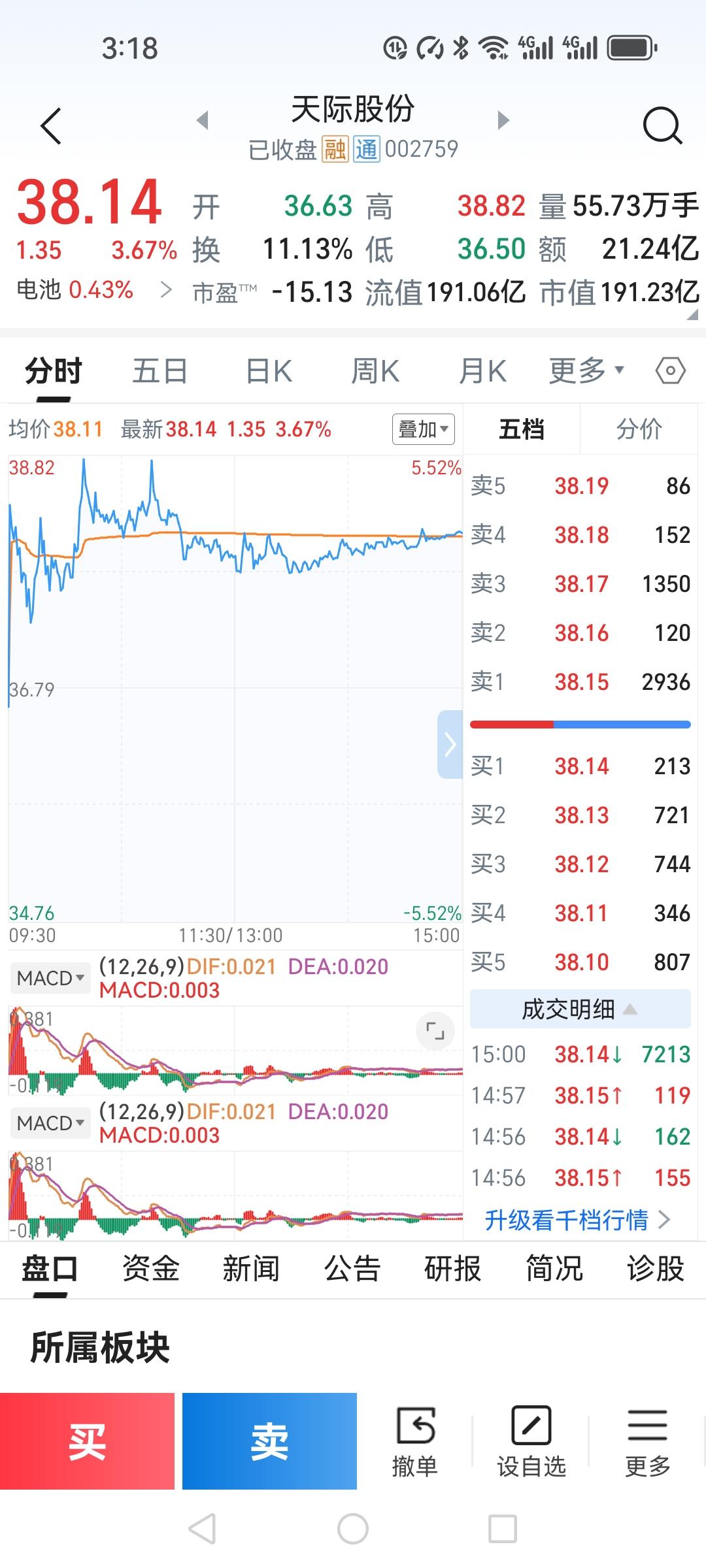Open the 更多 chart period dropdown

(584, 370)
